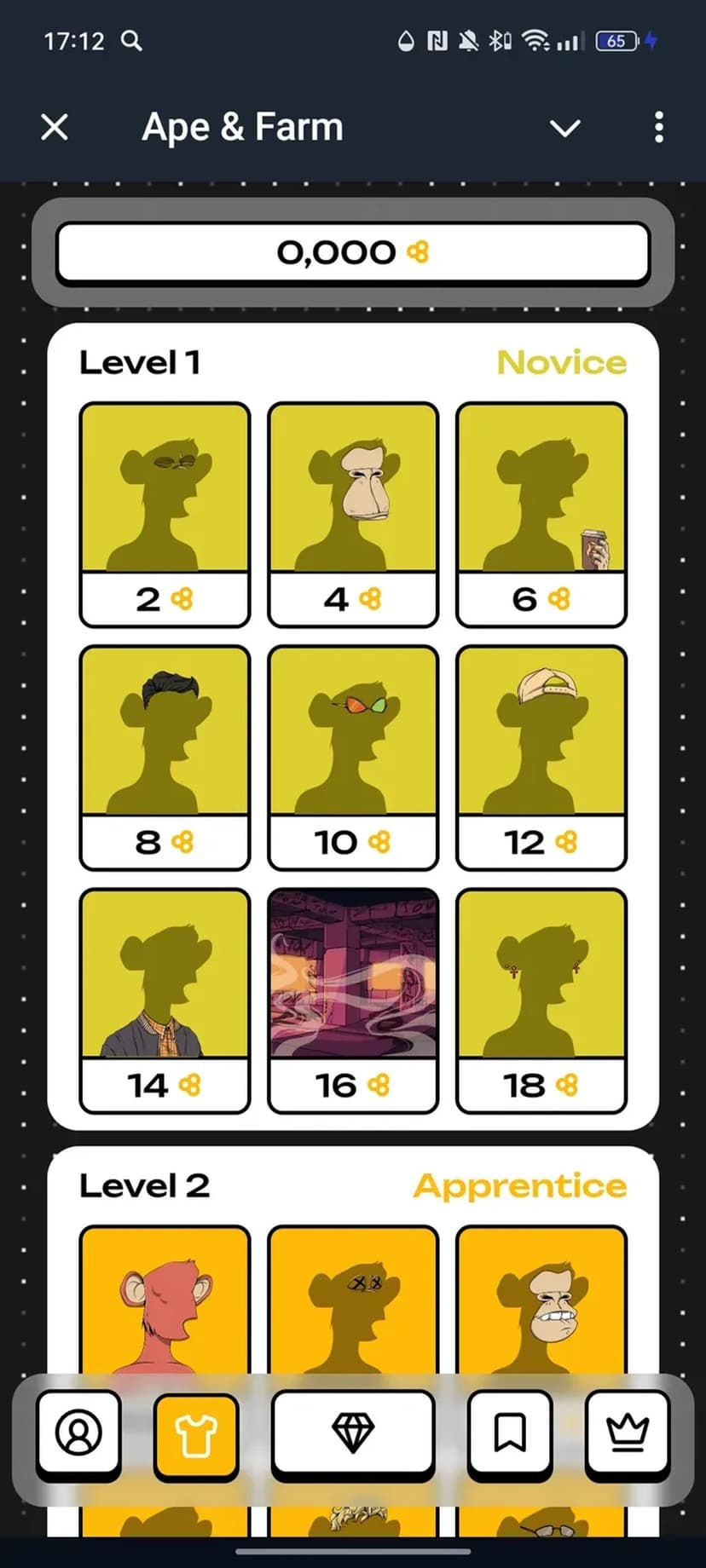Open the bookmark tab
The width and height of the screenshot is (706, 1568).
(x=510, y=1433)
